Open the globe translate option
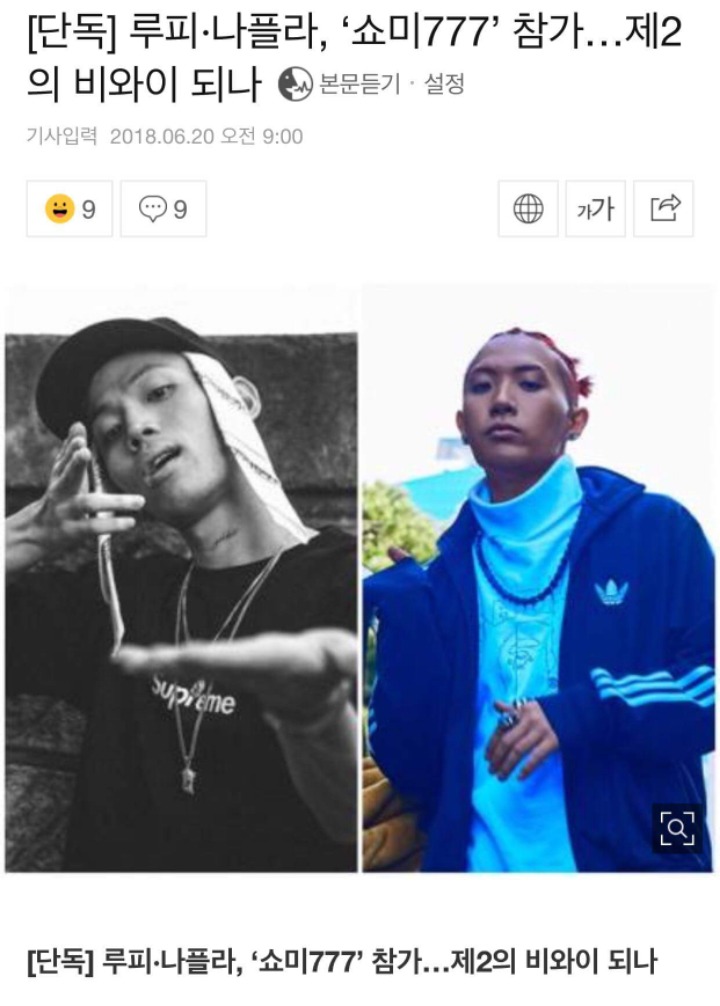The image size is (720, 1006). coord(528,209)
